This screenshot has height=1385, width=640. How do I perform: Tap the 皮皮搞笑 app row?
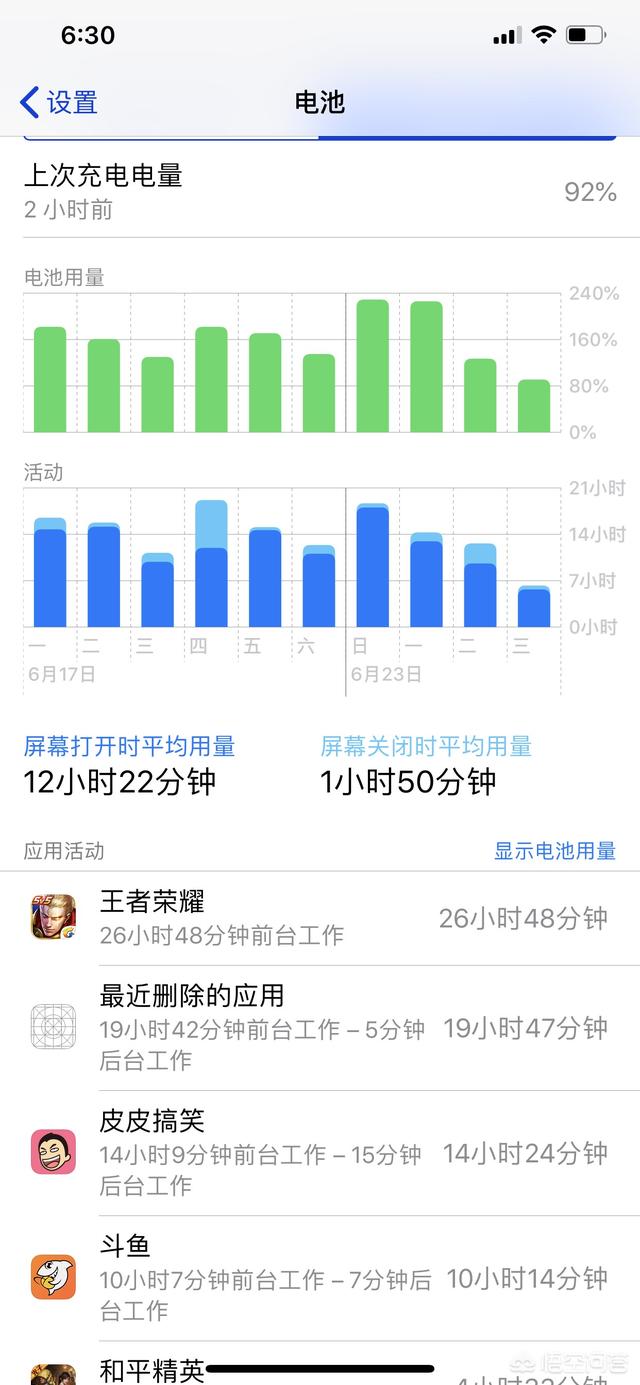tap(320, 1152)
